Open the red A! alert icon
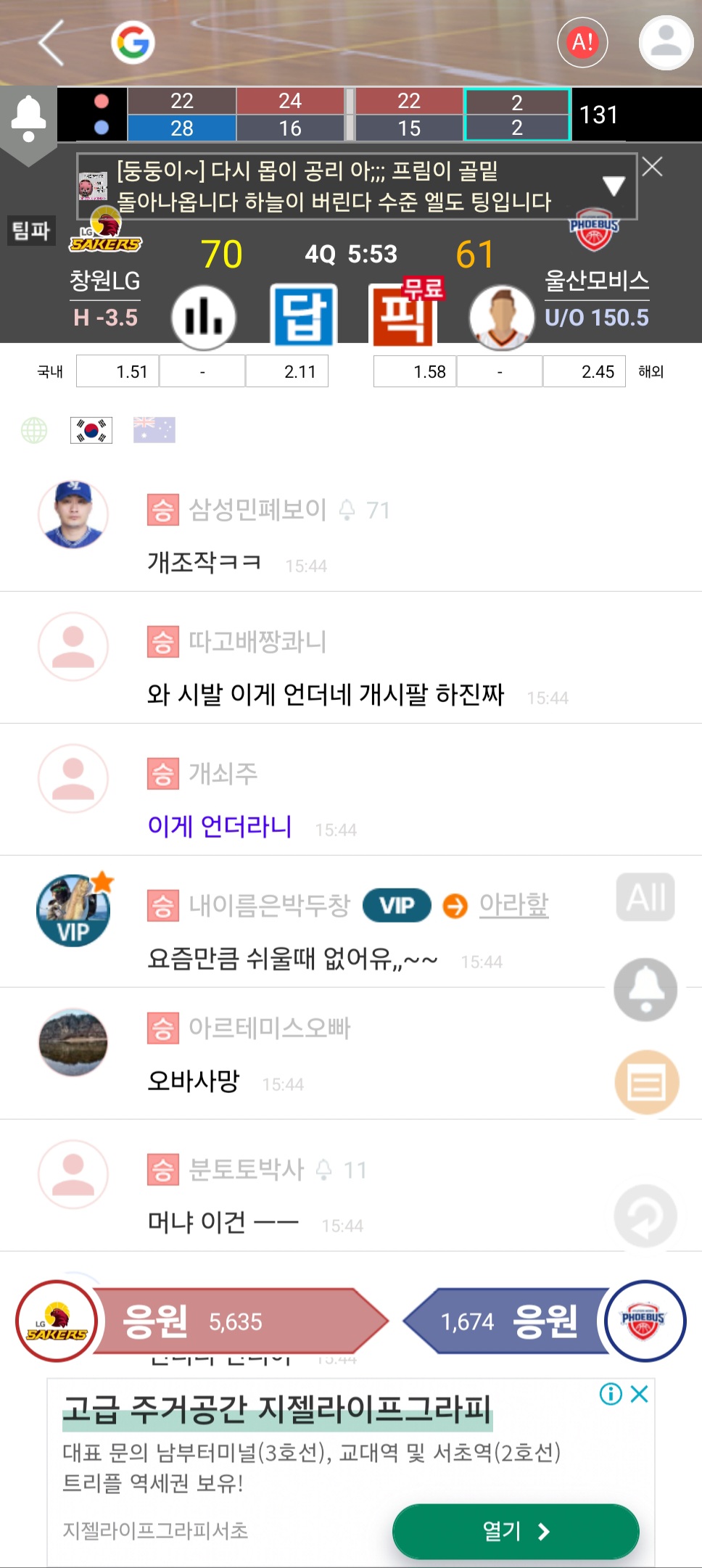This screenshot has width=702, height=1568. (582, 43)
